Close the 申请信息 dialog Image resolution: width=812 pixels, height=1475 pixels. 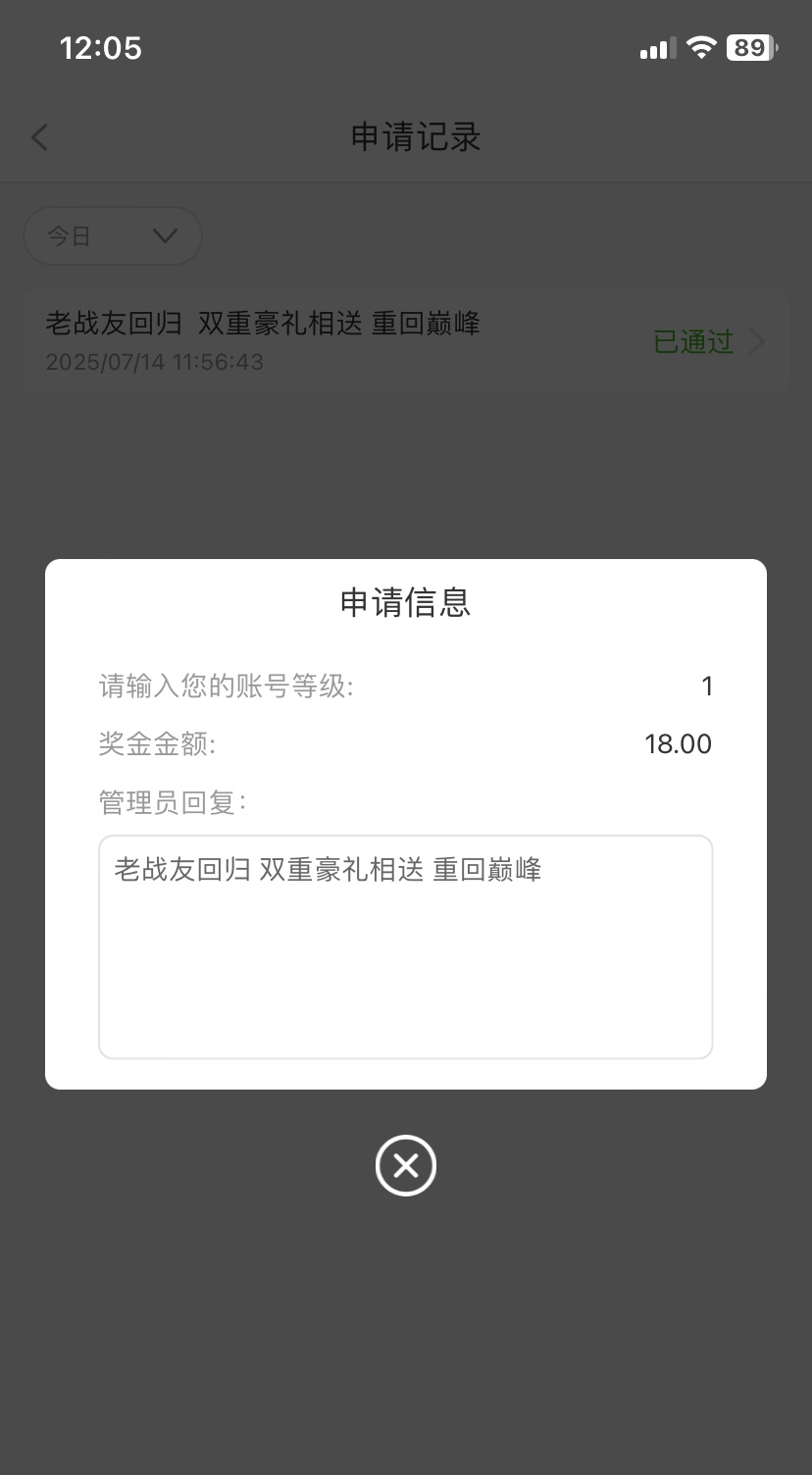(405, 1165)
